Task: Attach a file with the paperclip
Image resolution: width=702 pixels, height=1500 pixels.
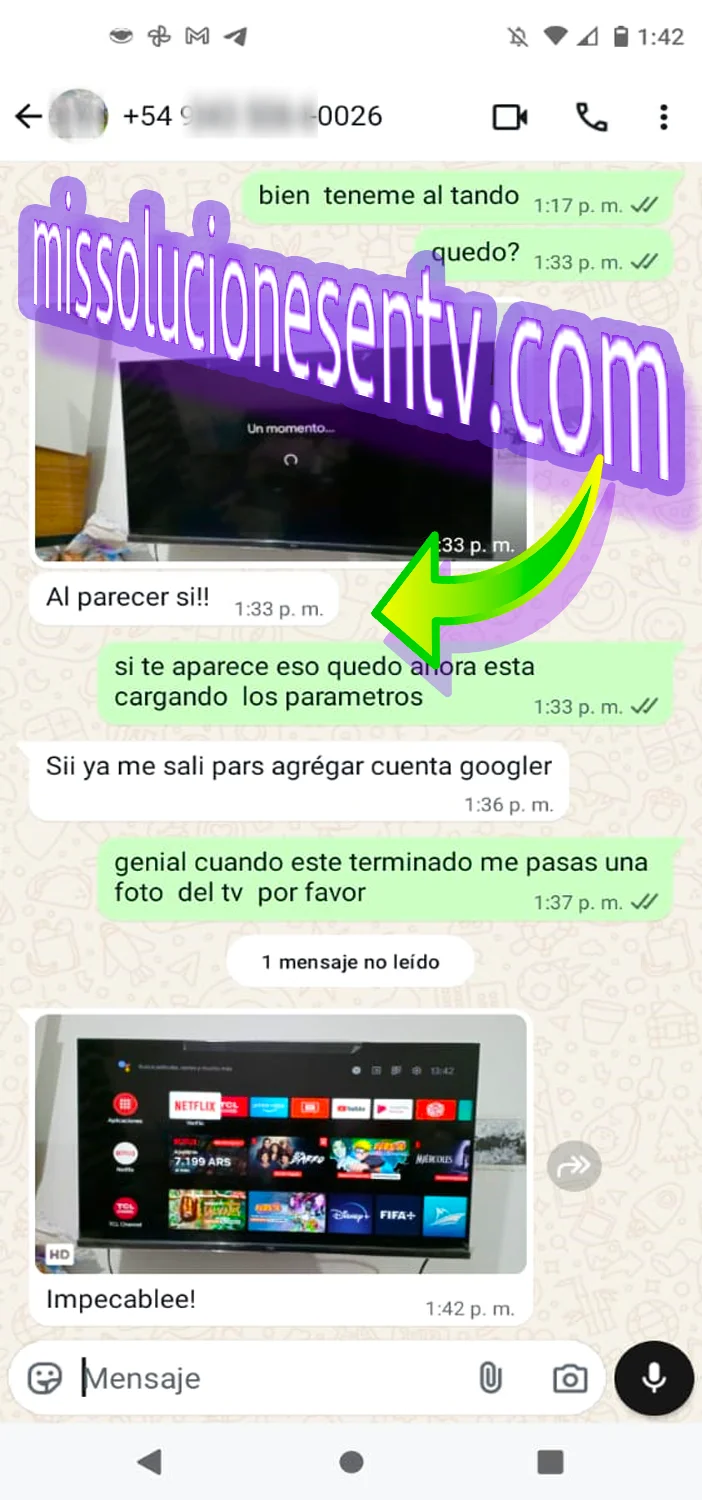Action: (x=490, y=1378)
